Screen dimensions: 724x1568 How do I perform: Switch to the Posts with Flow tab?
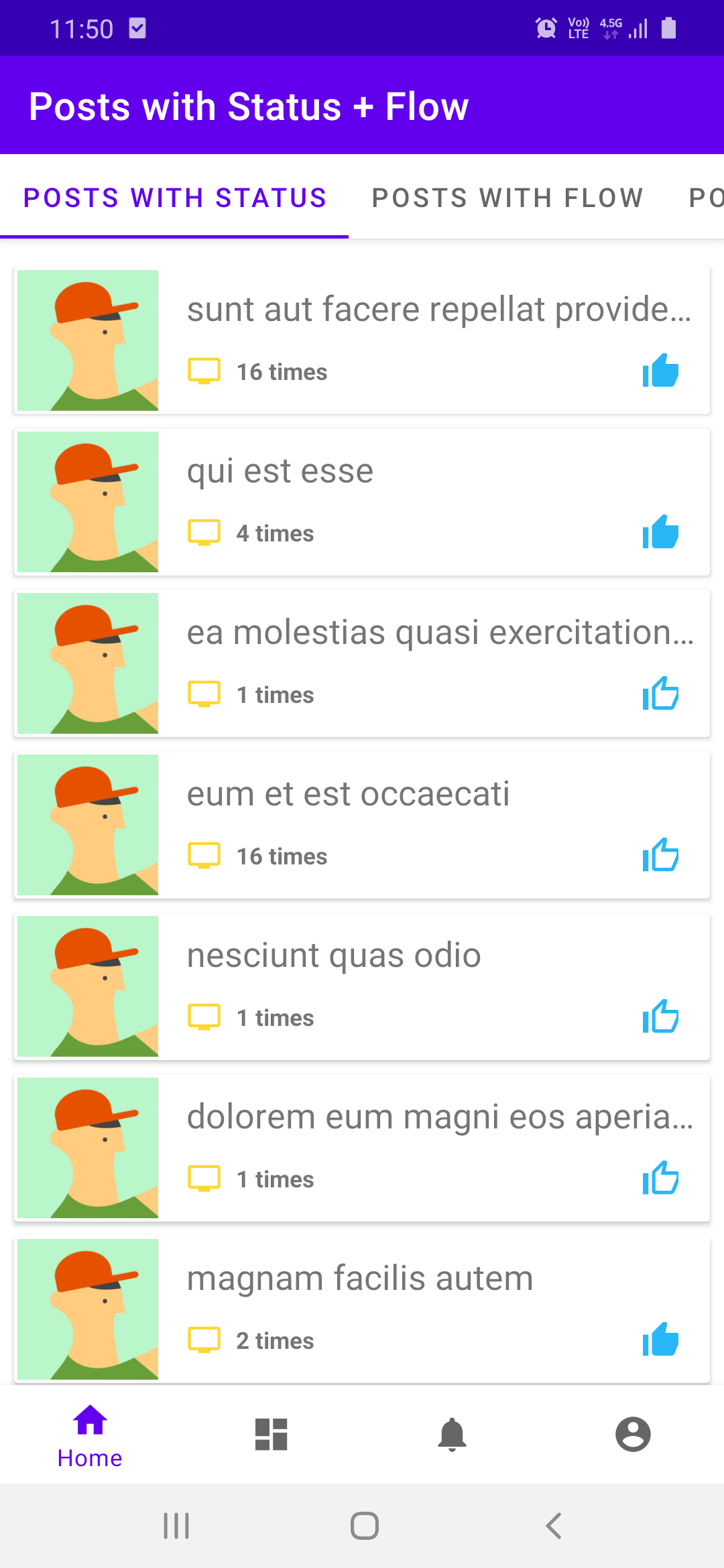tap(507, 198)
